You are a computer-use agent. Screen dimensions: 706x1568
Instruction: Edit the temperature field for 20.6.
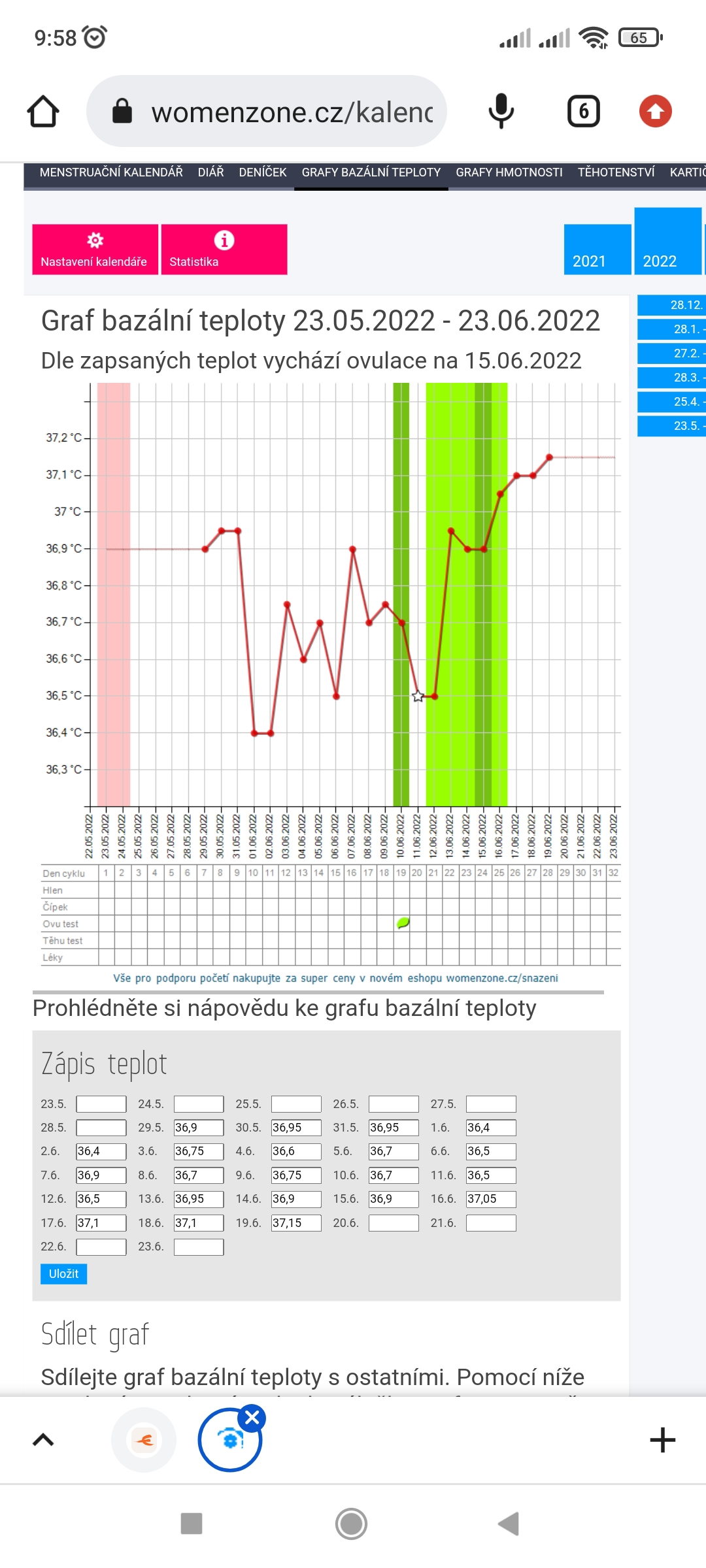pos(394,1223)
